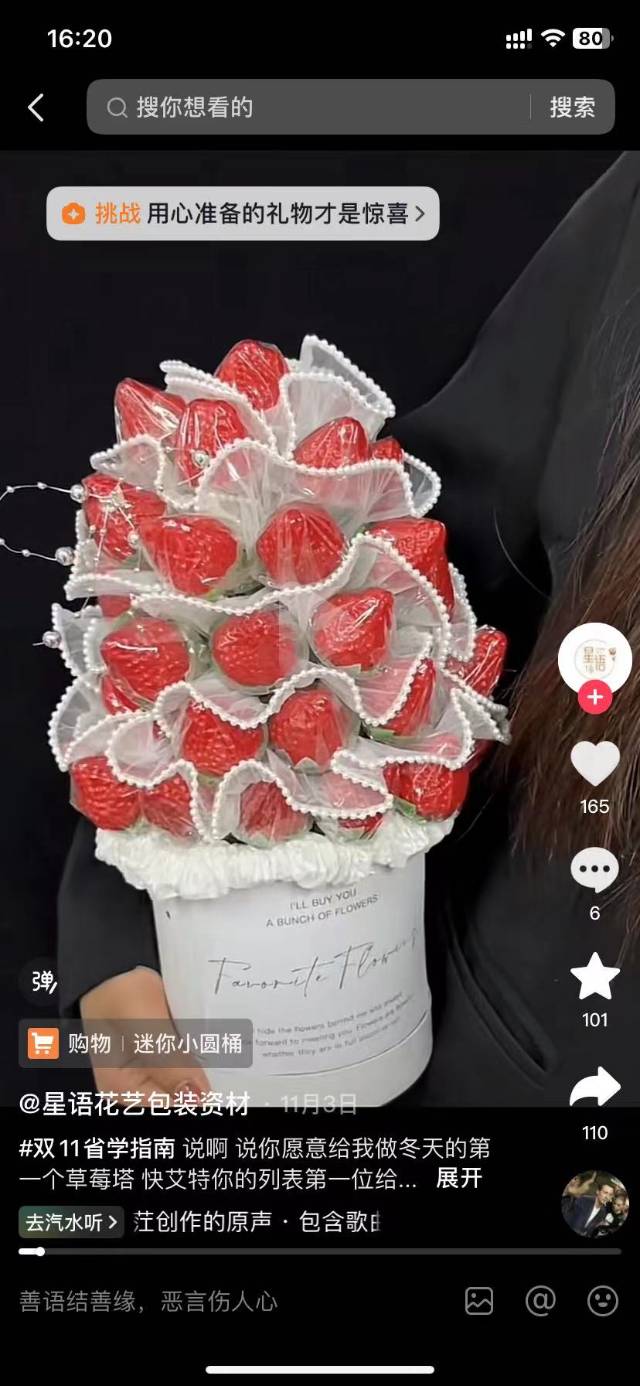This screenshot has height=1386, width=640.
Task: Open the 购物 迷你小圆桶 shopping tag
Action: pyautogui.click(x=135, y=1044)
